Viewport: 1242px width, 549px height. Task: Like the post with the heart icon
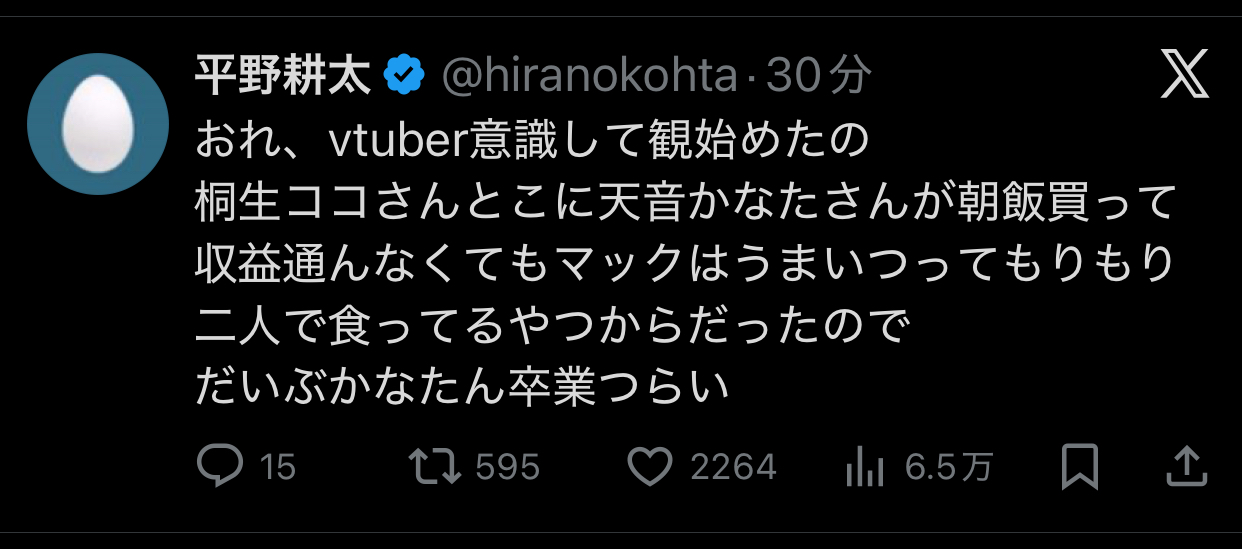click(651, 466)
